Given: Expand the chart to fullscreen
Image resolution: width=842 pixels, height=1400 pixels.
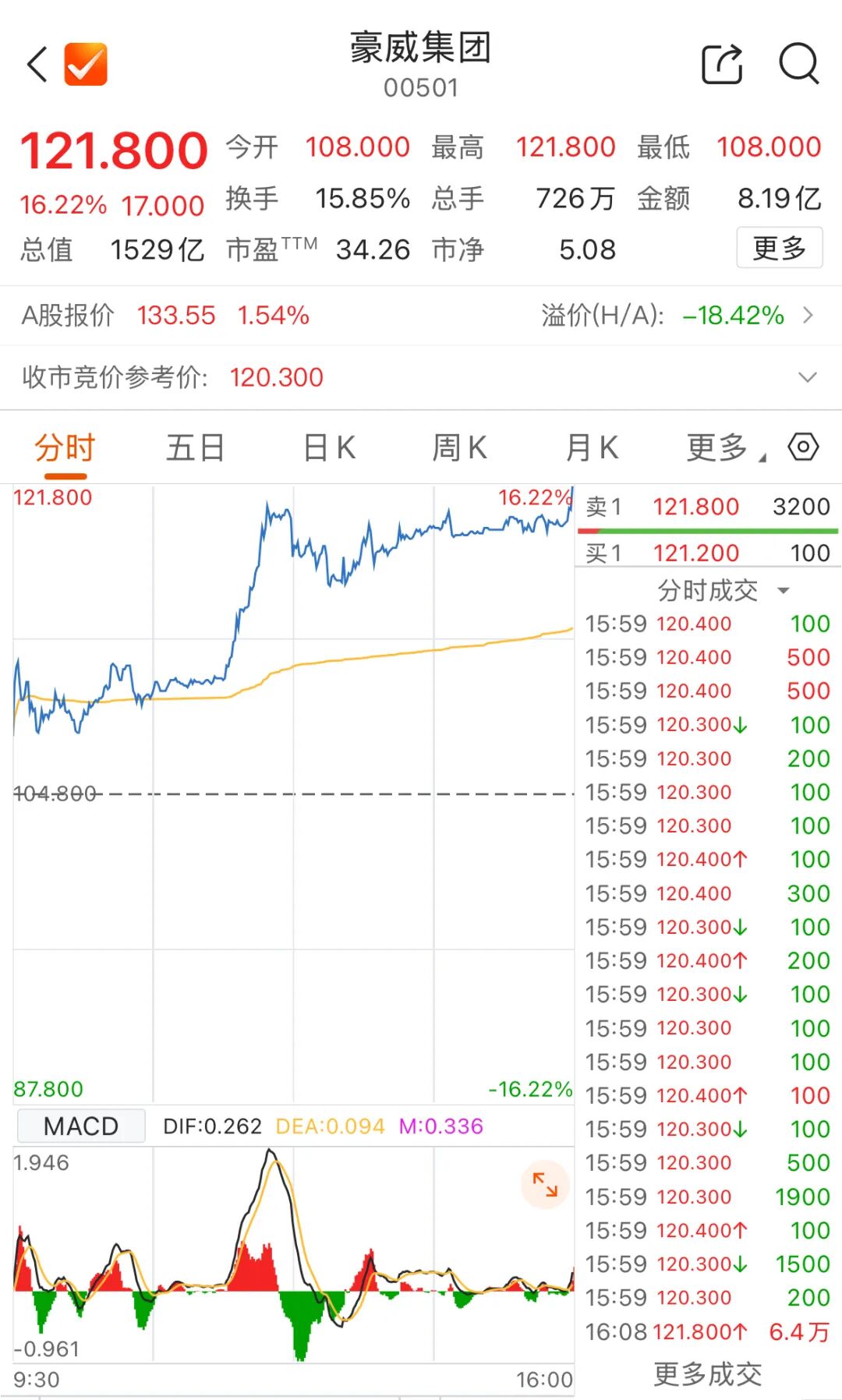Looking at the screenshot, I should (545, 1185).
